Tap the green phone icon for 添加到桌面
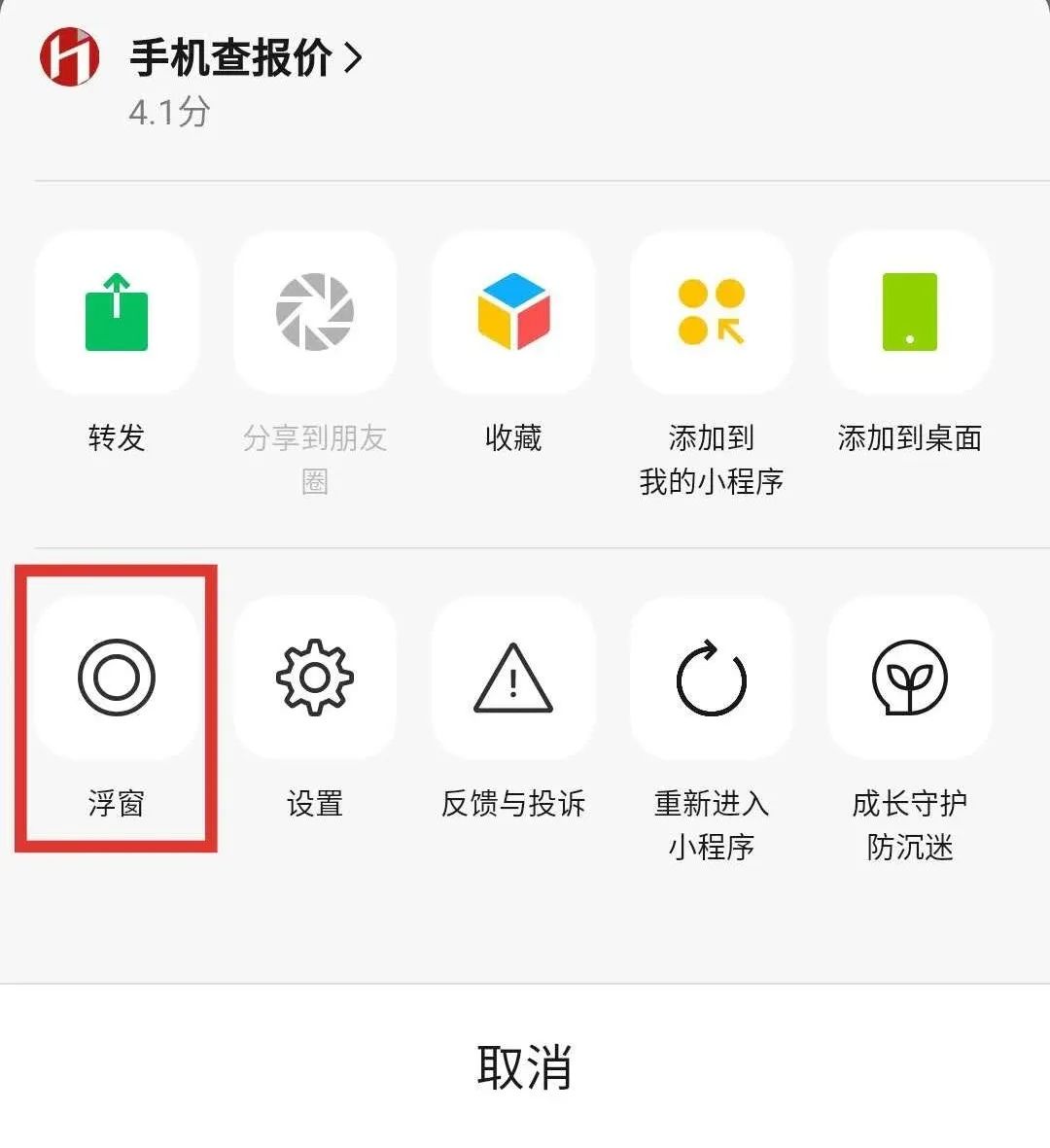This screenshot has height=1148, width=1050. (908, 311)
